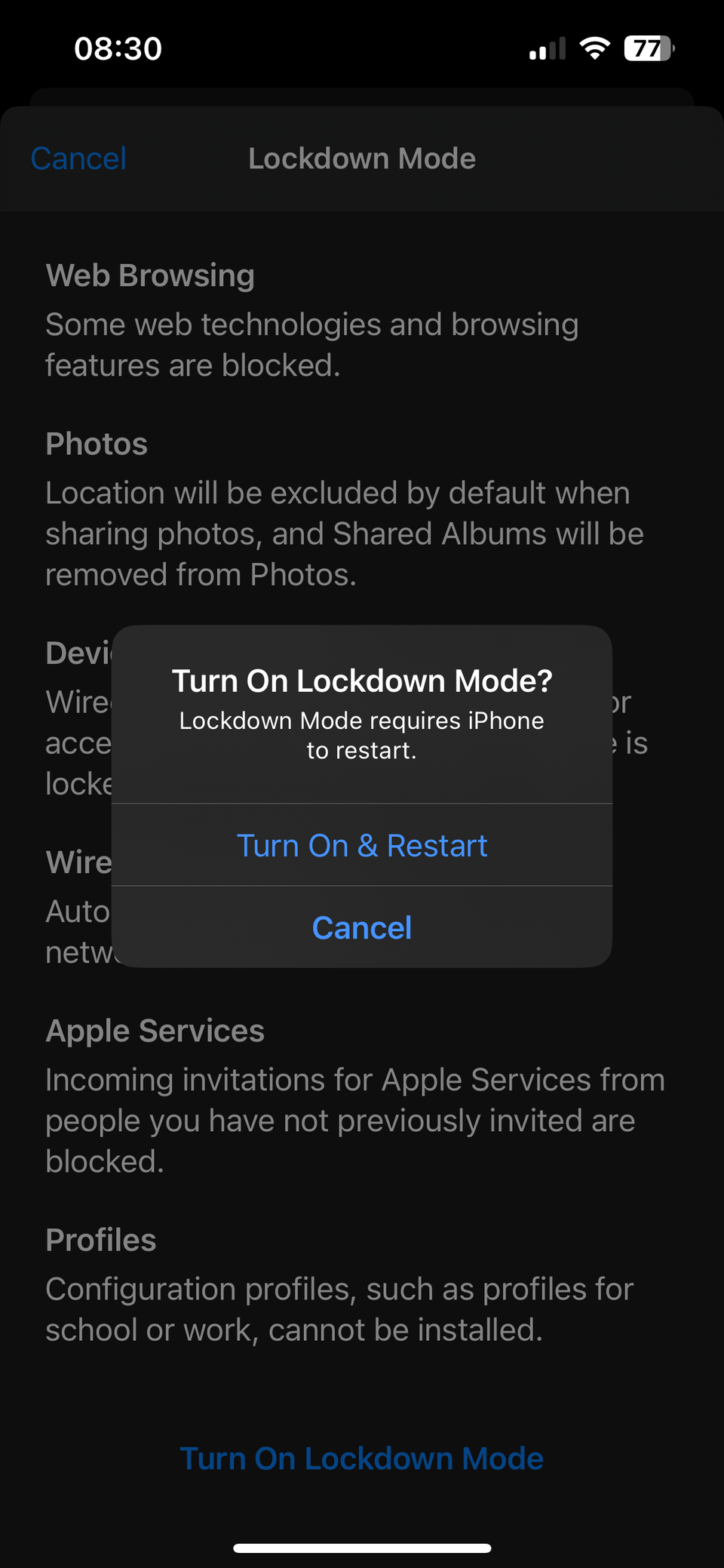Image resolution: width=724 pixels, height=1568 pixels.
Task: Tap the Apple Services invitations description
Action: click(354, 1120)
